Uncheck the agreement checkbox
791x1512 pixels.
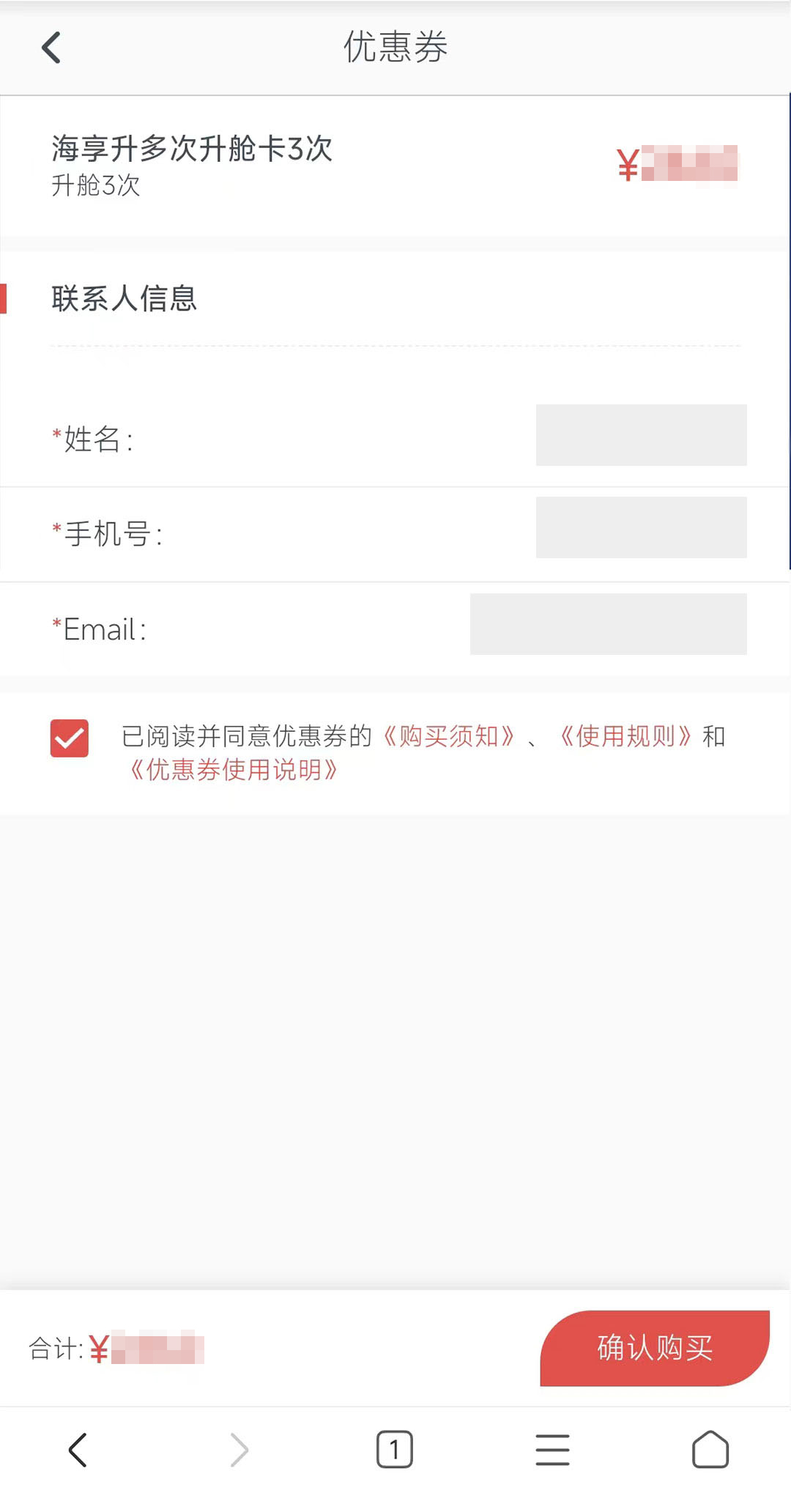point(70,738)
